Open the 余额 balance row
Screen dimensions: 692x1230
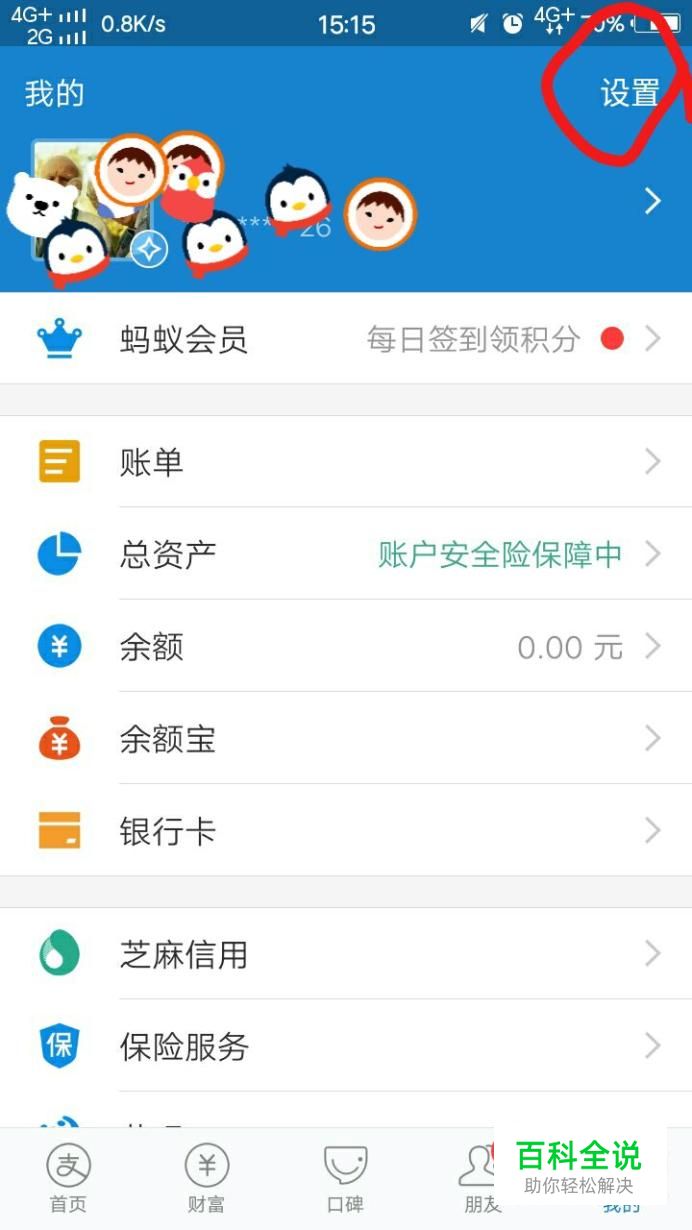tap(346, 647)
